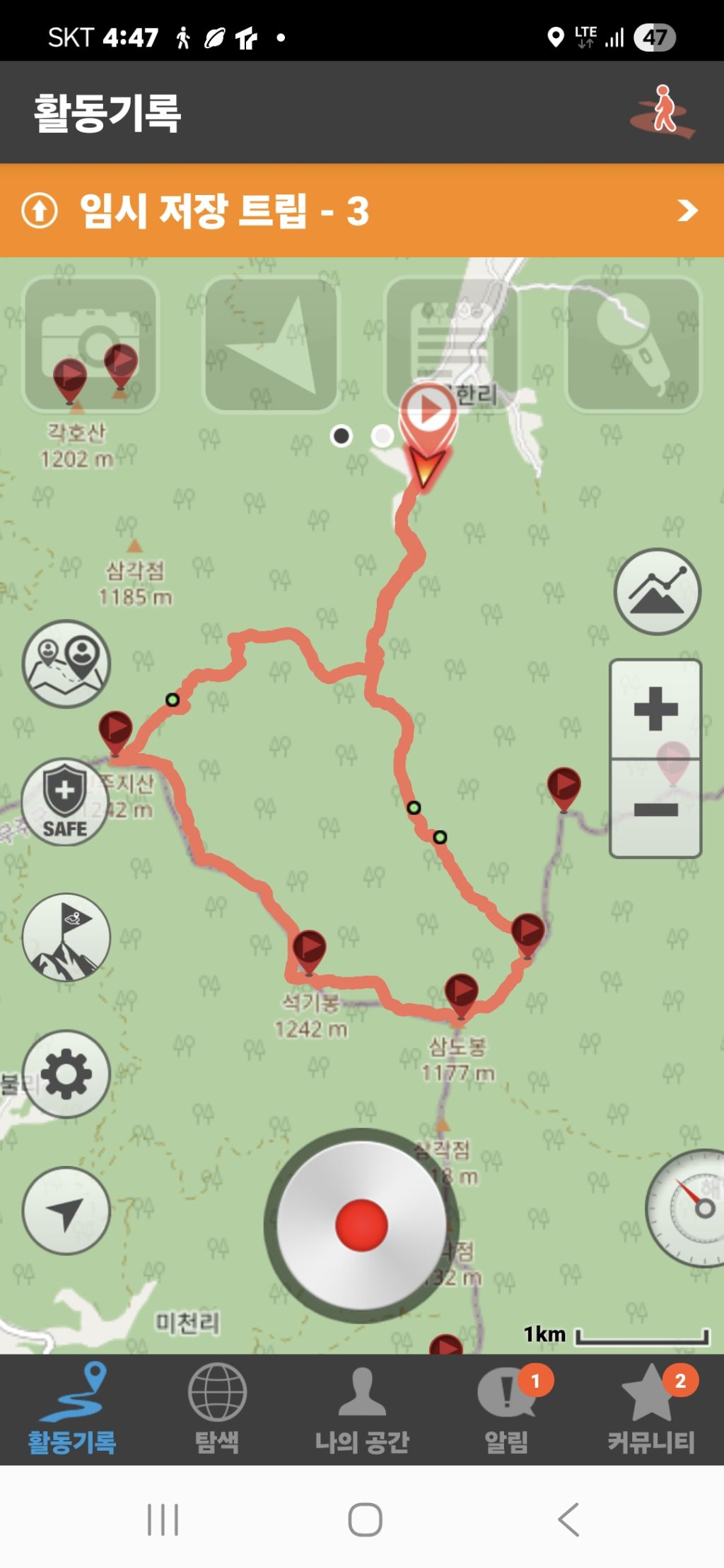
Task: Open the compass dial
Action: tap(690, 1208)
